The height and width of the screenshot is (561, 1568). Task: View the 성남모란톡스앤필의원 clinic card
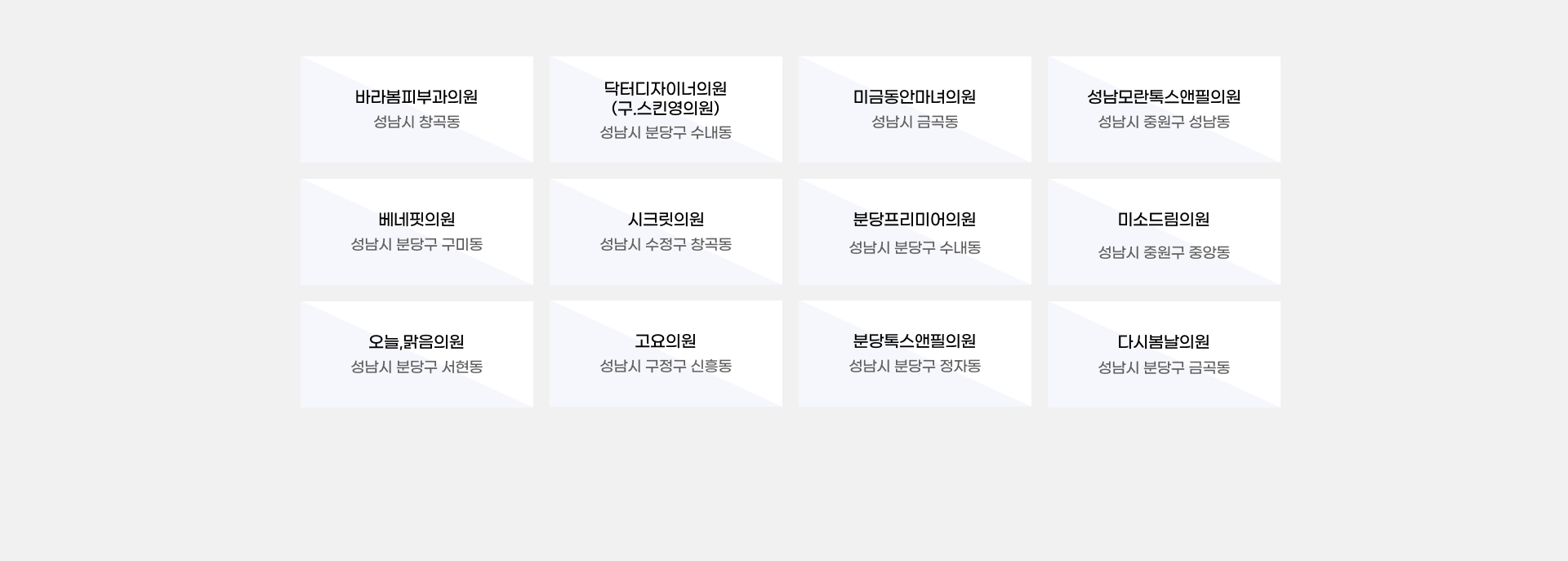[1164, 109]
